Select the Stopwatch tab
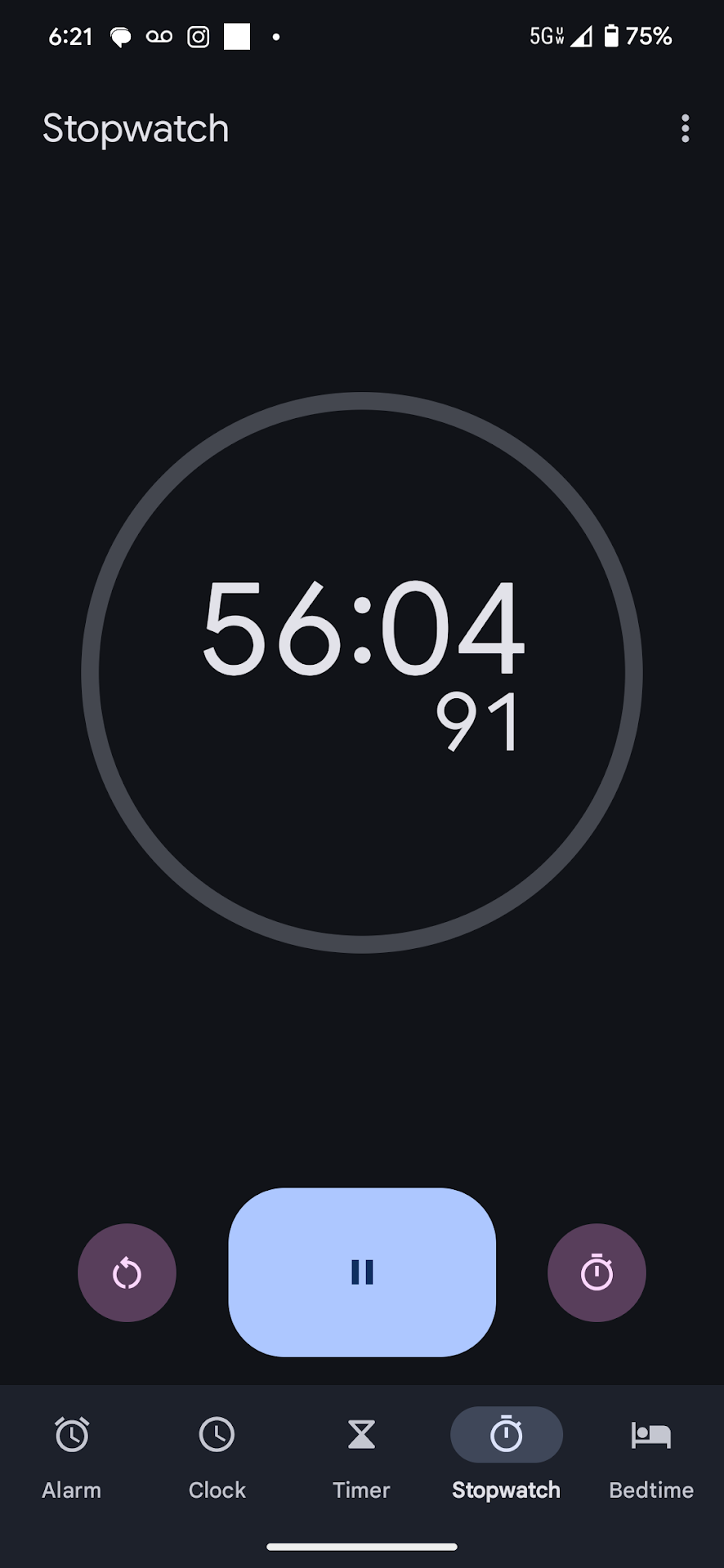 pyautogui.click(x=506, y=1459)
